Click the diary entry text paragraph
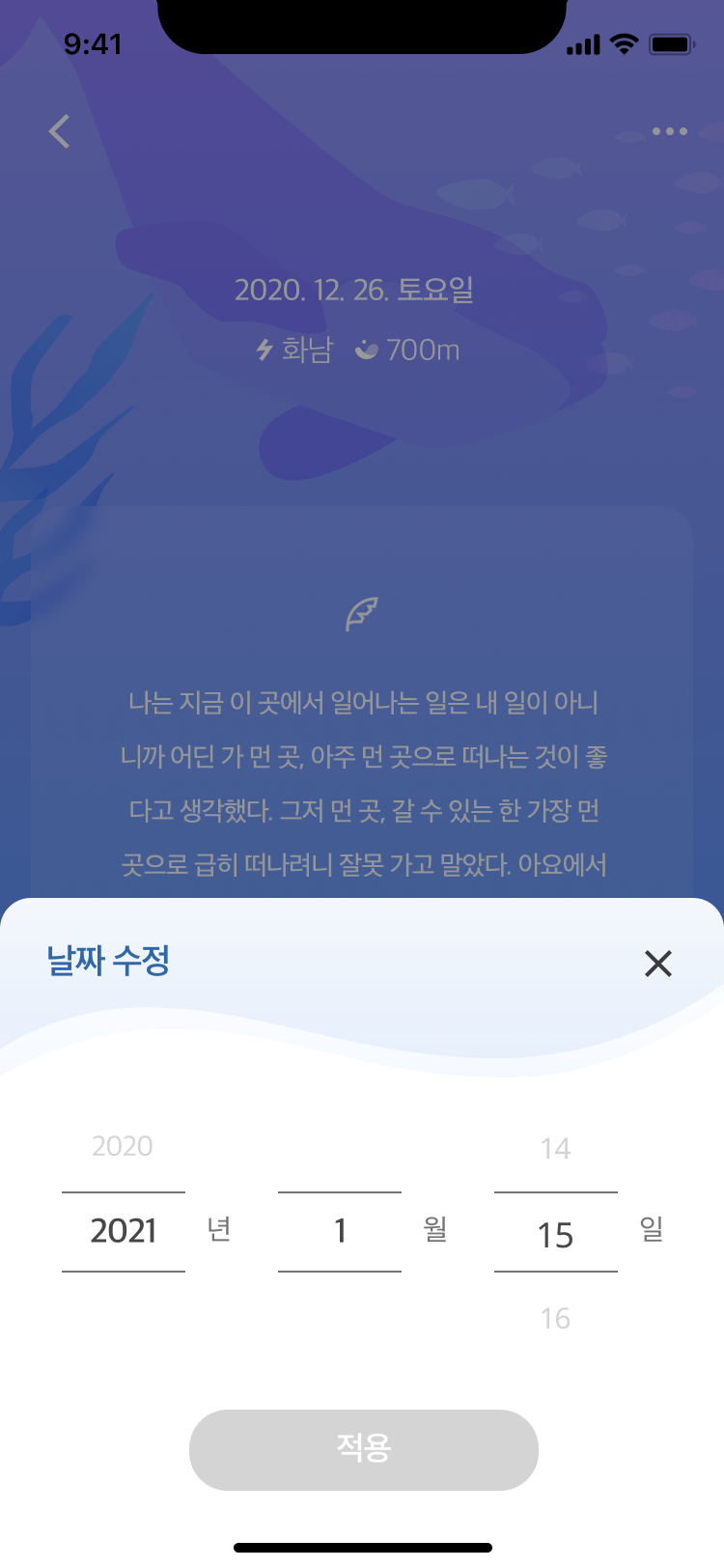 (x=361, y=782)
